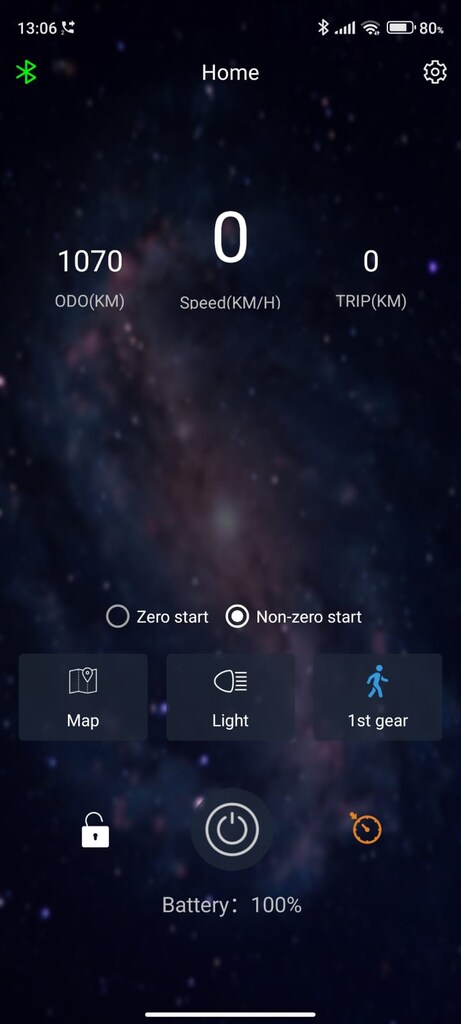Screen dimensions: 461x1024
Task: Tap the green Bluetooth connection icon
Action: [26, 72]
